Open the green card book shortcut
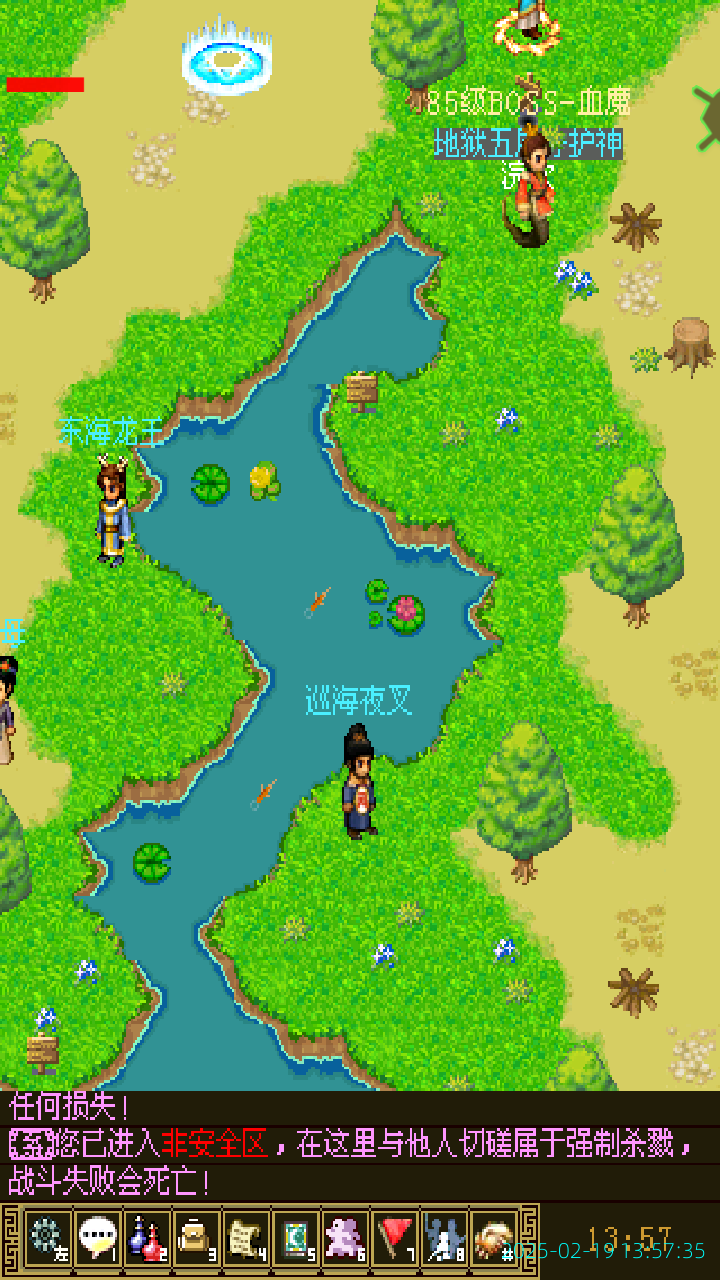 [296, 1238]
